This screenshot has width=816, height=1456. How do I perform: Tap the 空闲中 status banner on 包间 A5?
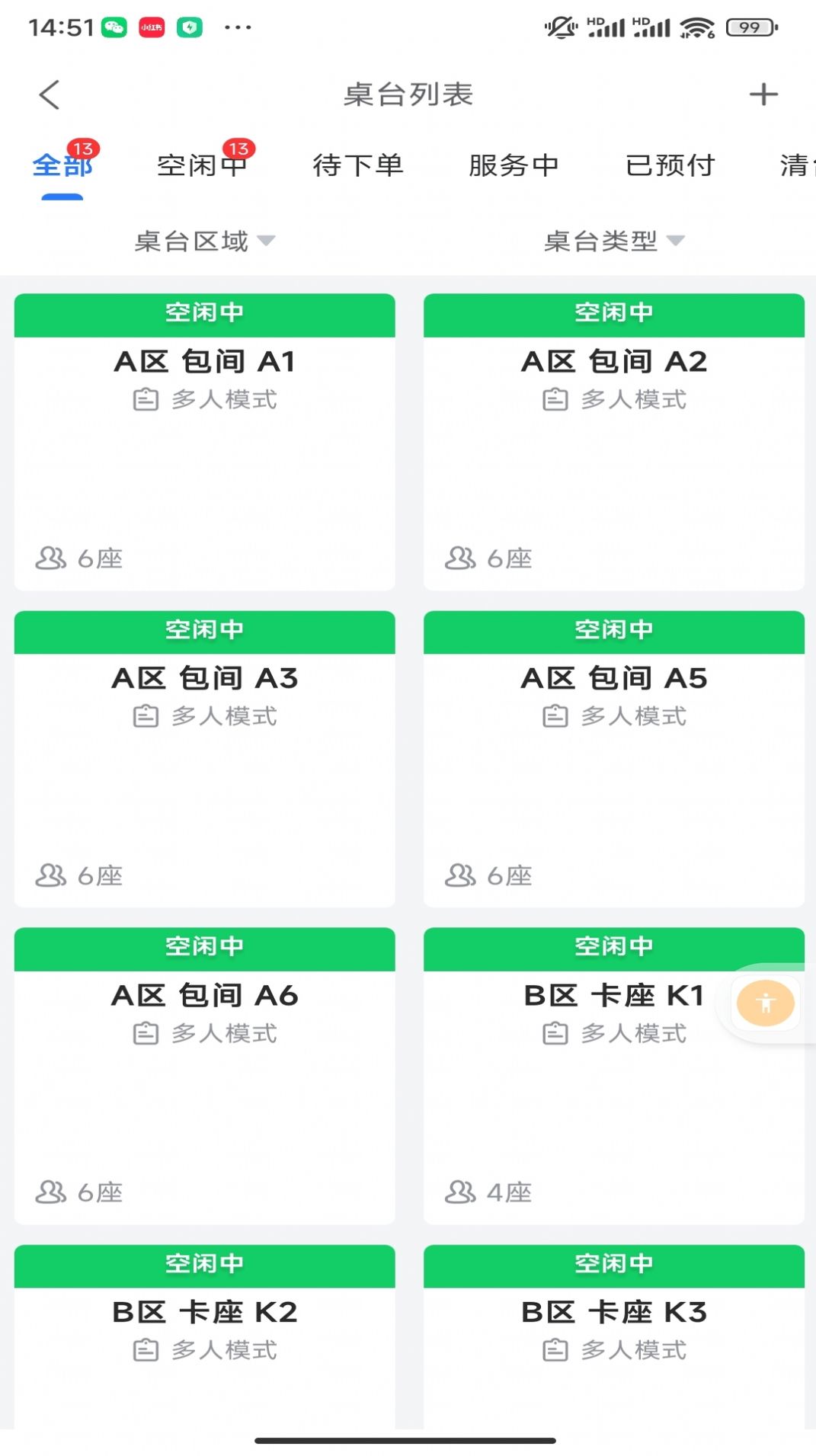coord(614,632)
